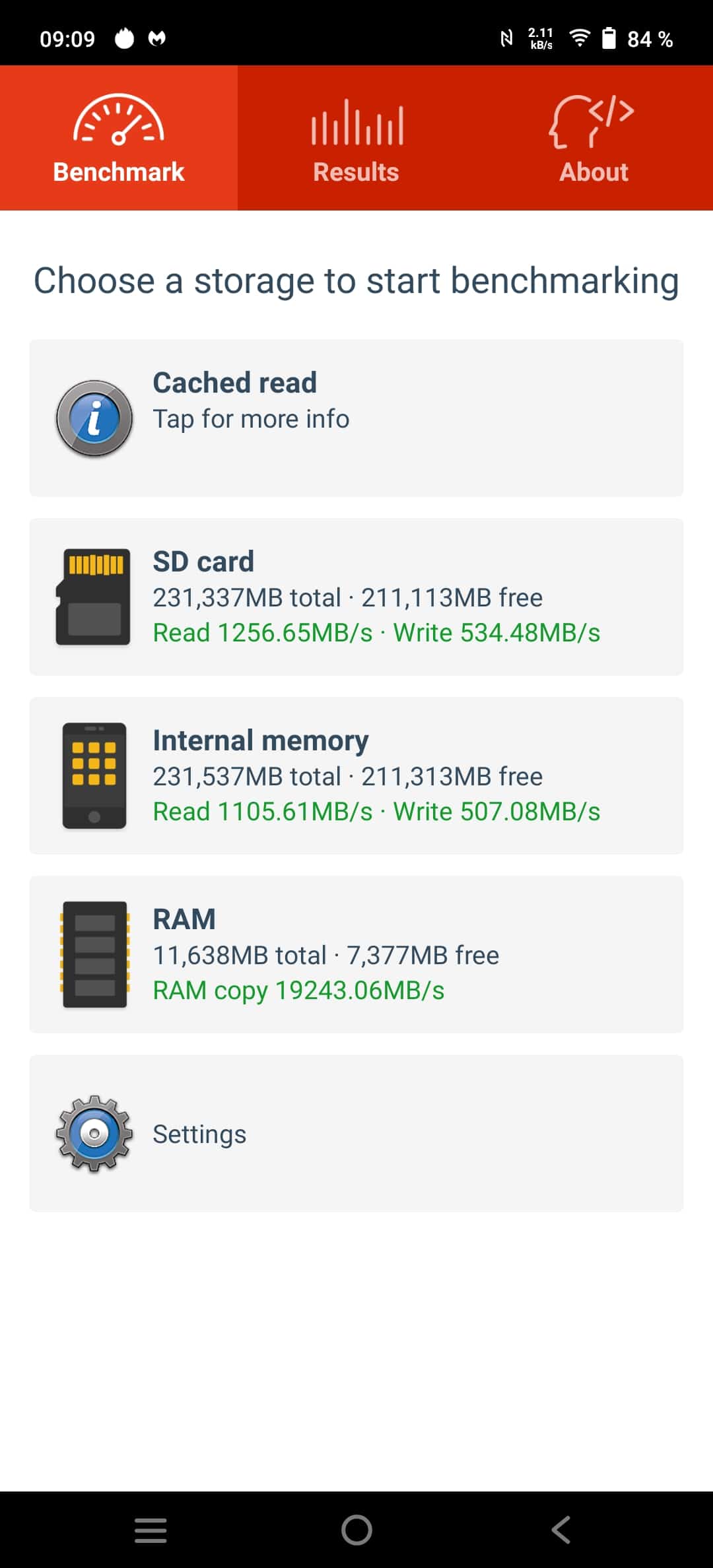Benchmark the Internal memory storage
Viewport: 713px width, 1568px height.
[x=356, y=776]
